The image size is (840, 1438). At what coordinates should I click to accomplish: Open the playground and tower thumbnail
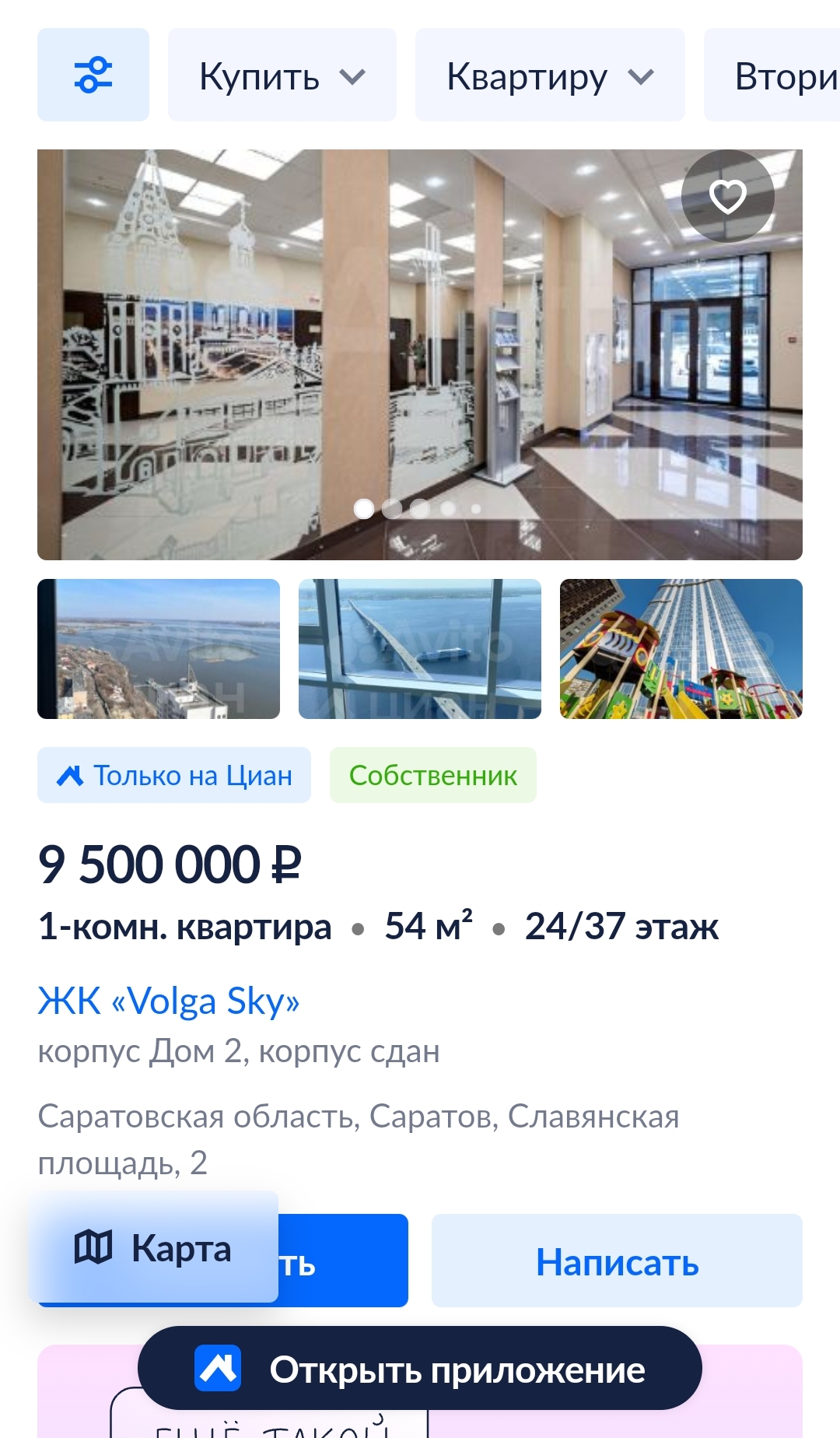click(681, 649)
